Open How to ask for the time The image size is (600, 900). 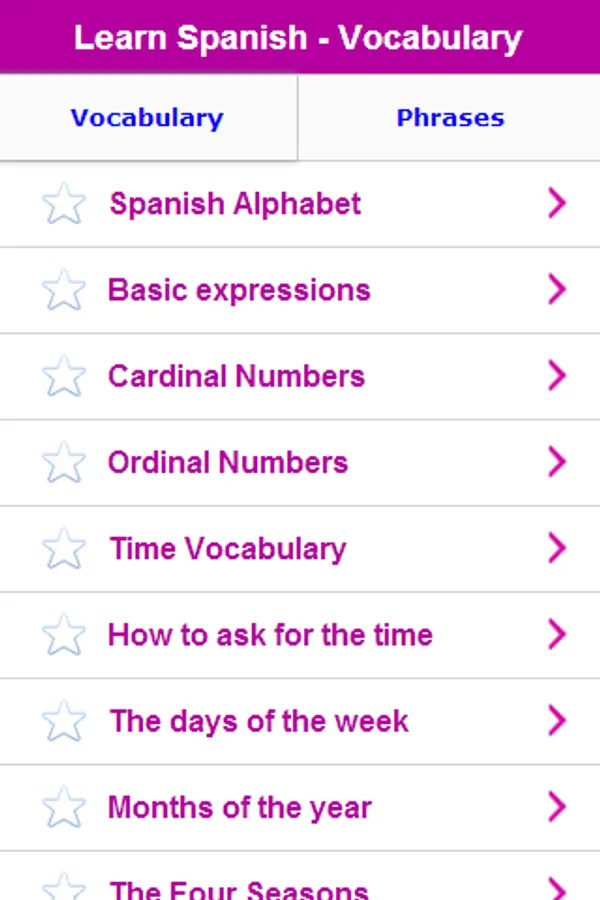(x=270, y=634)
